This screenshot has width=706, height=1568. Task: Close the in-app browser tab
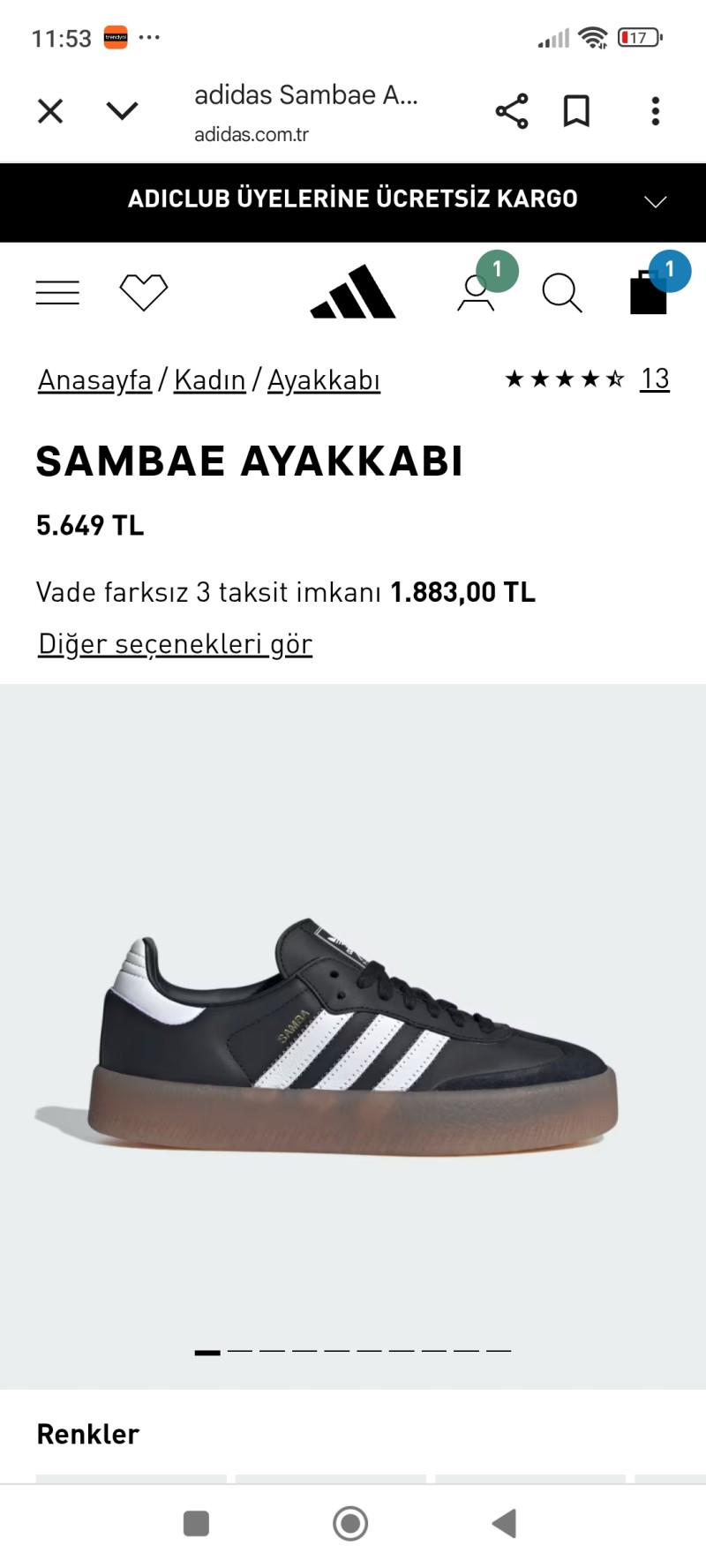coord(50,111)
